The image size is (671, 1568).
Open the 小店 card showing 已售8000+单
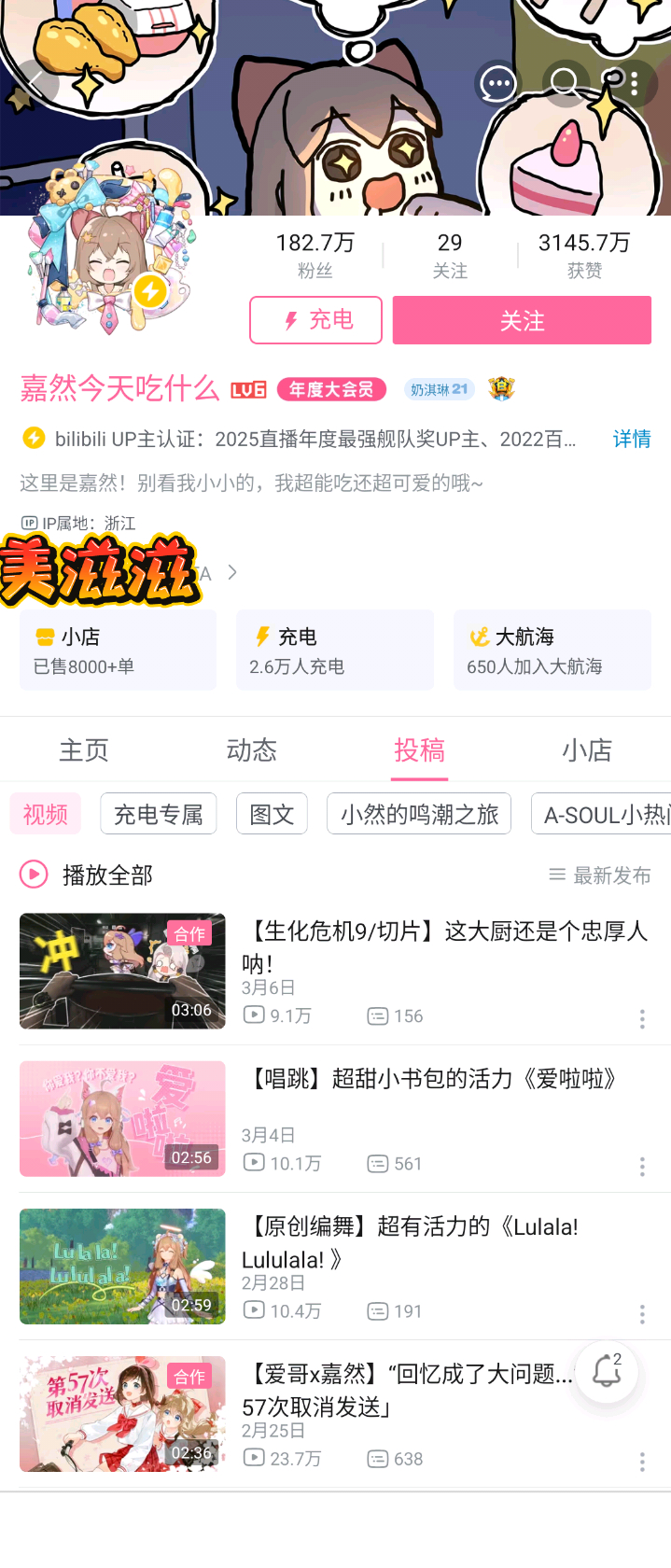(x=119, y=651)
